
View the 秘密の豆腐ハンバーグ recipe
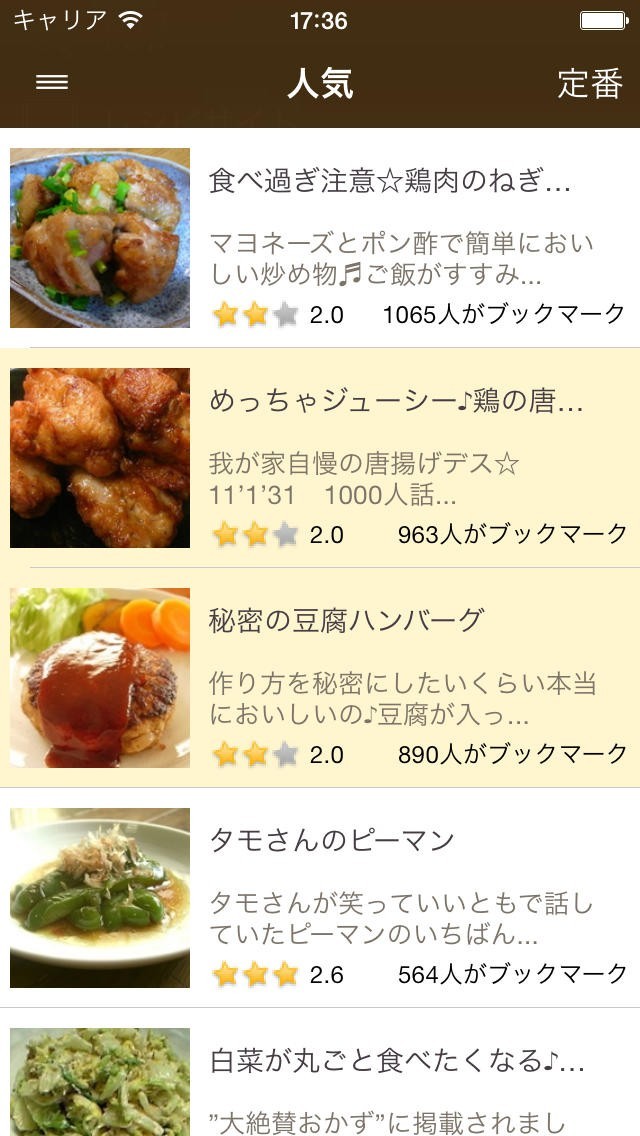[x=346, y=621]
